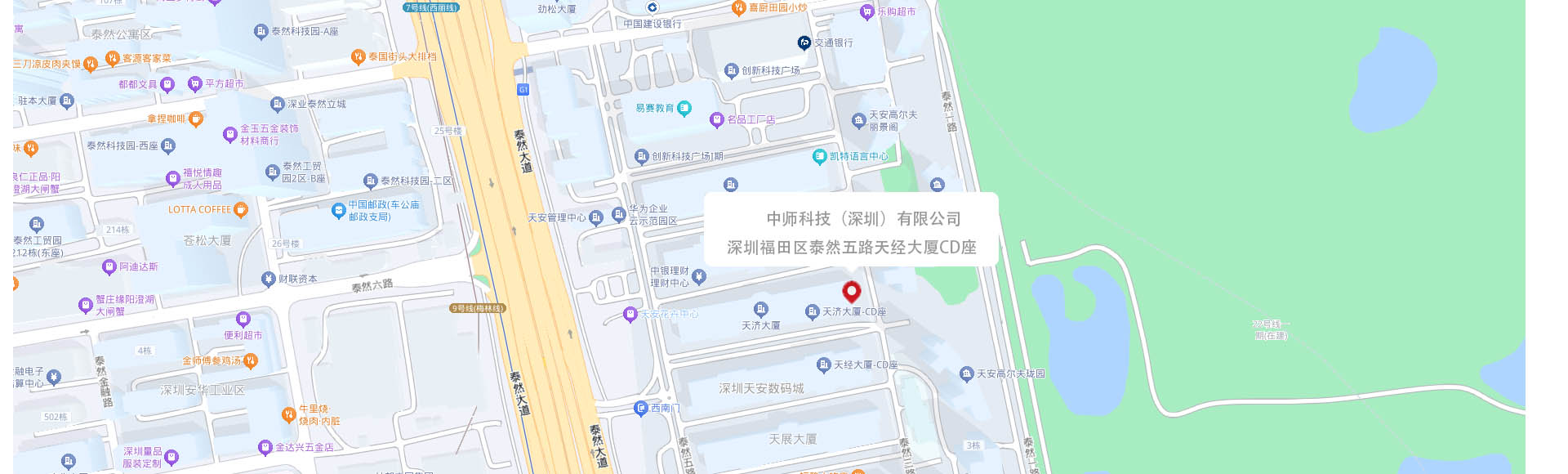
Task: Select the 创新科技广场 map point
Action: (x=732, y=71)
